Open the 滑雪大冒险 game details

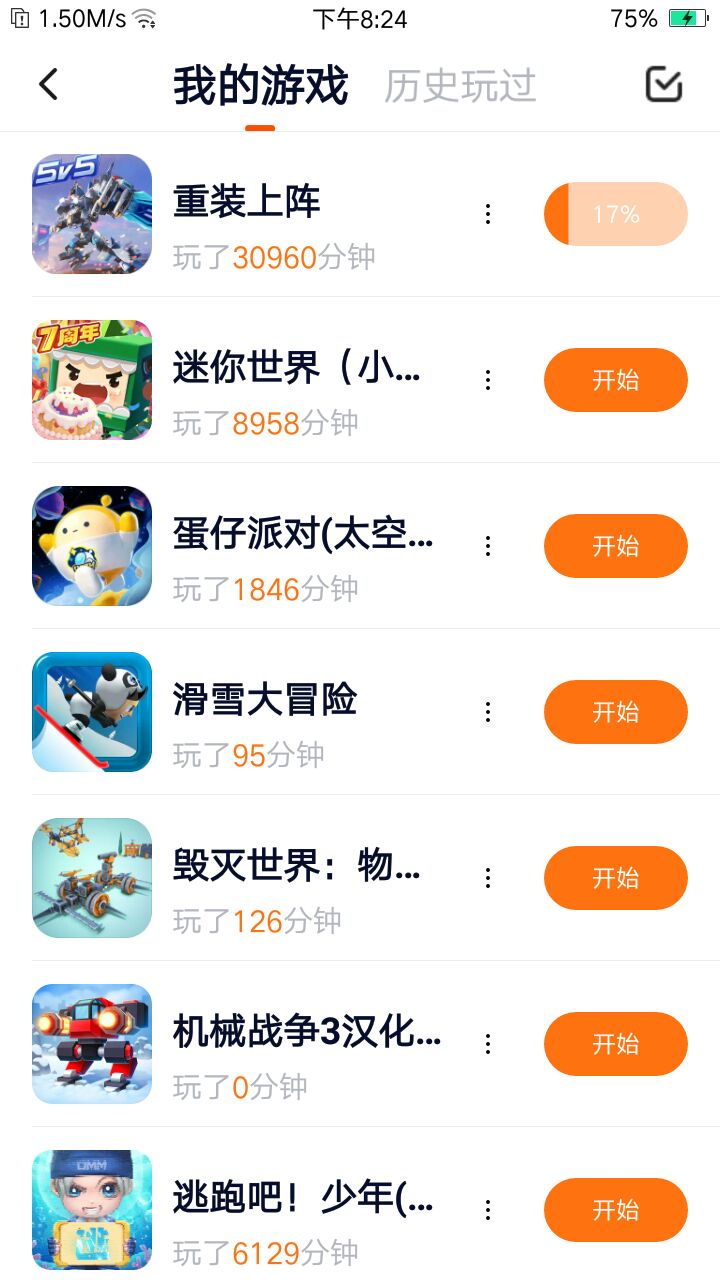point(265,700)
